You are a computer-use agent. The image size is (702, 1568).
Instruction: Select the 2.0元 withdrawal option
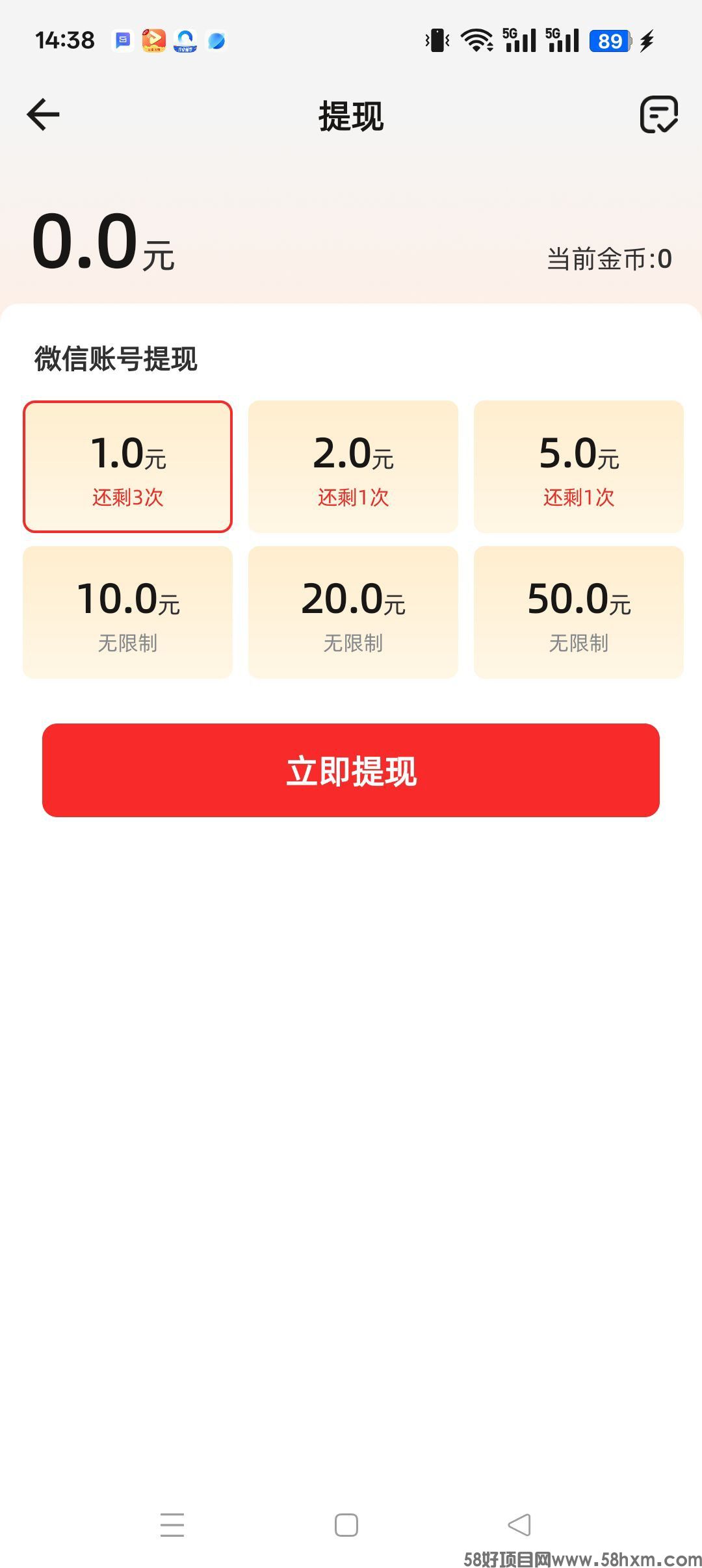click(354, 467)
